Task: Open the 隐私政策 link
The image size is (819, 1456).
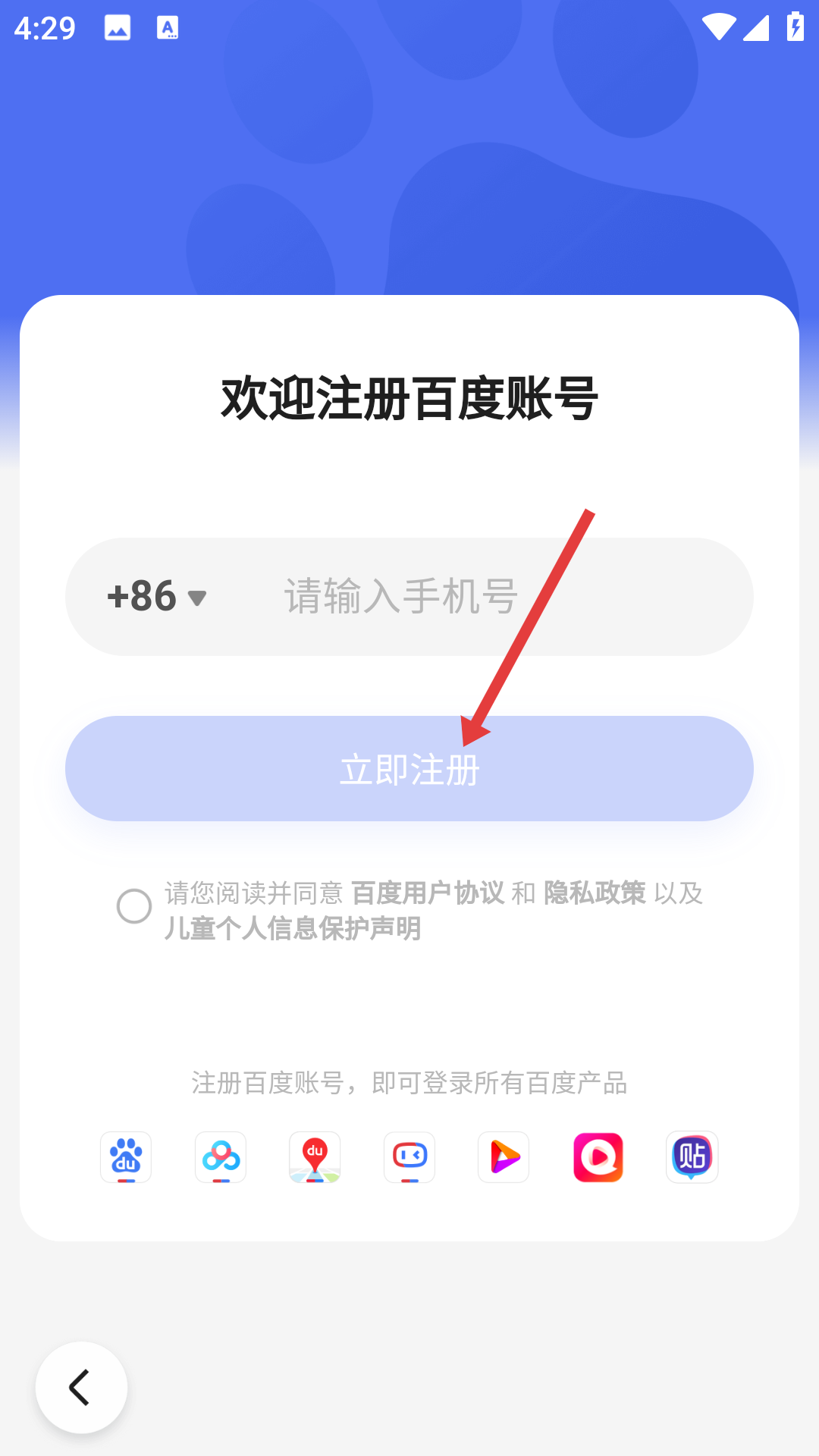Action: coord(595,893)
